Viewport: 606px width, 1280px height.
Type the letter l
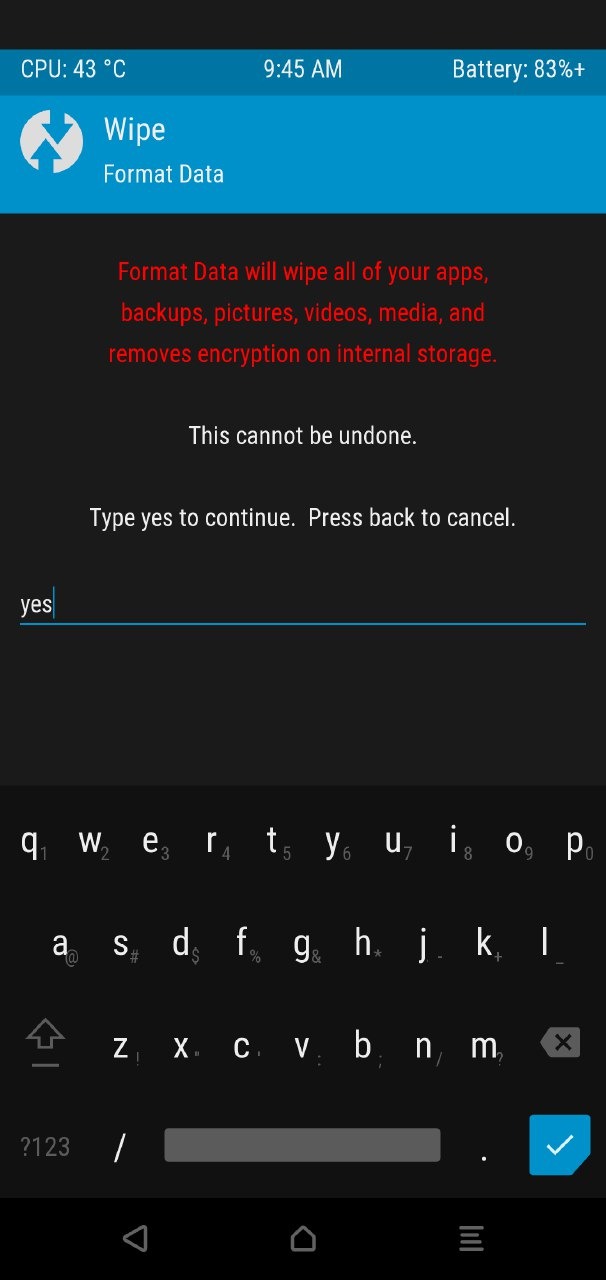click(x=546, y=943)
